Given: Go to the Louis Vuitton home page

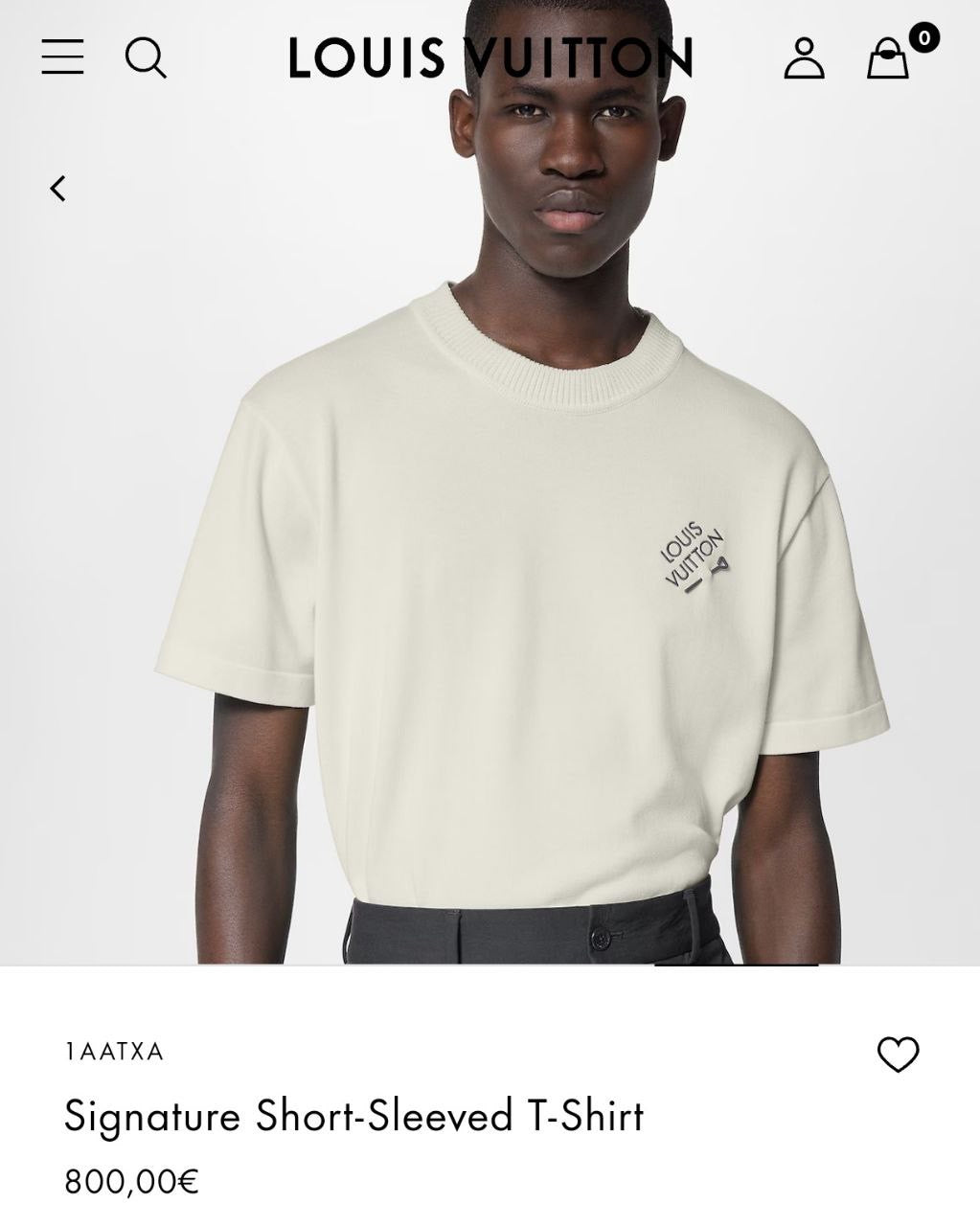Looking at the screenshot, I should pos(490,57).
